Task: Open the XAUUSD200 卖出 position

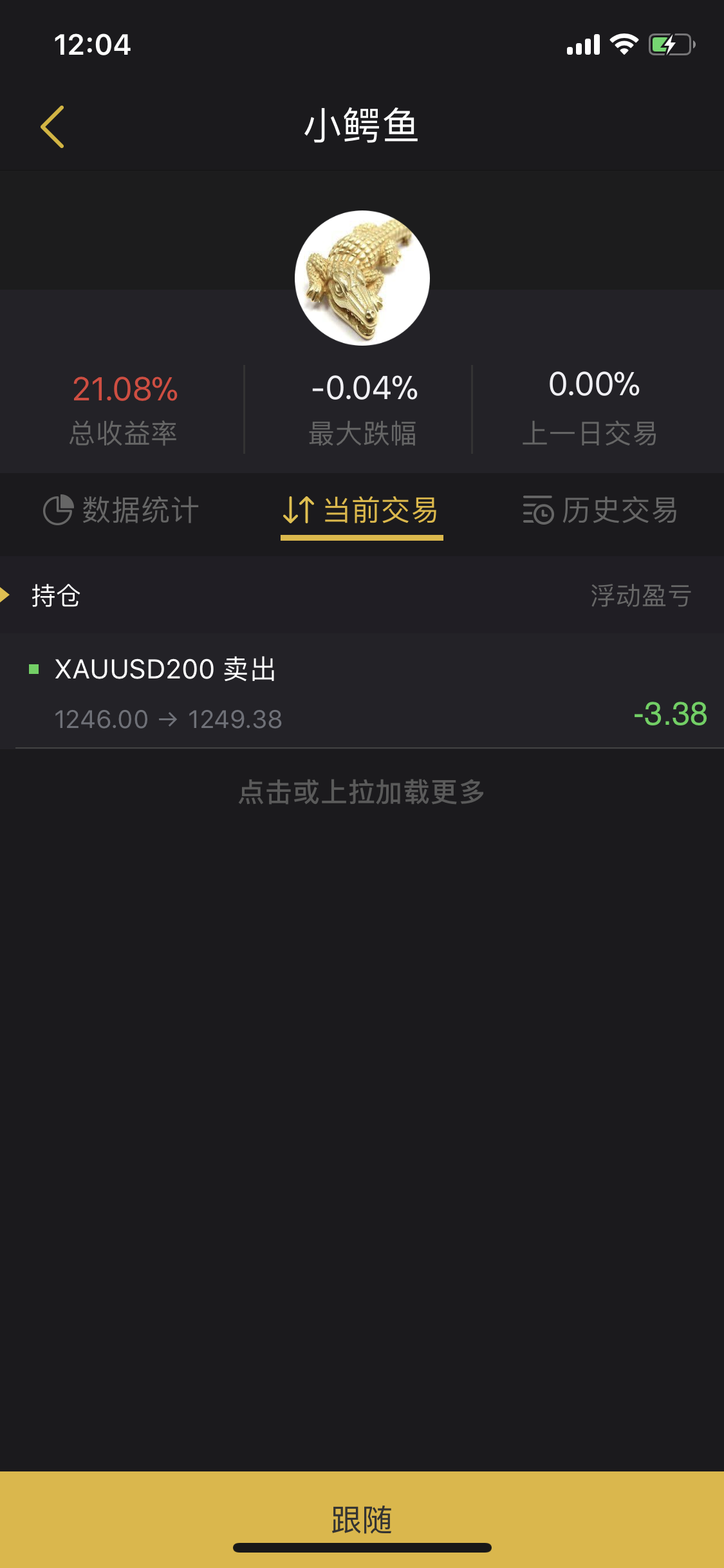Action: (362, 691)
